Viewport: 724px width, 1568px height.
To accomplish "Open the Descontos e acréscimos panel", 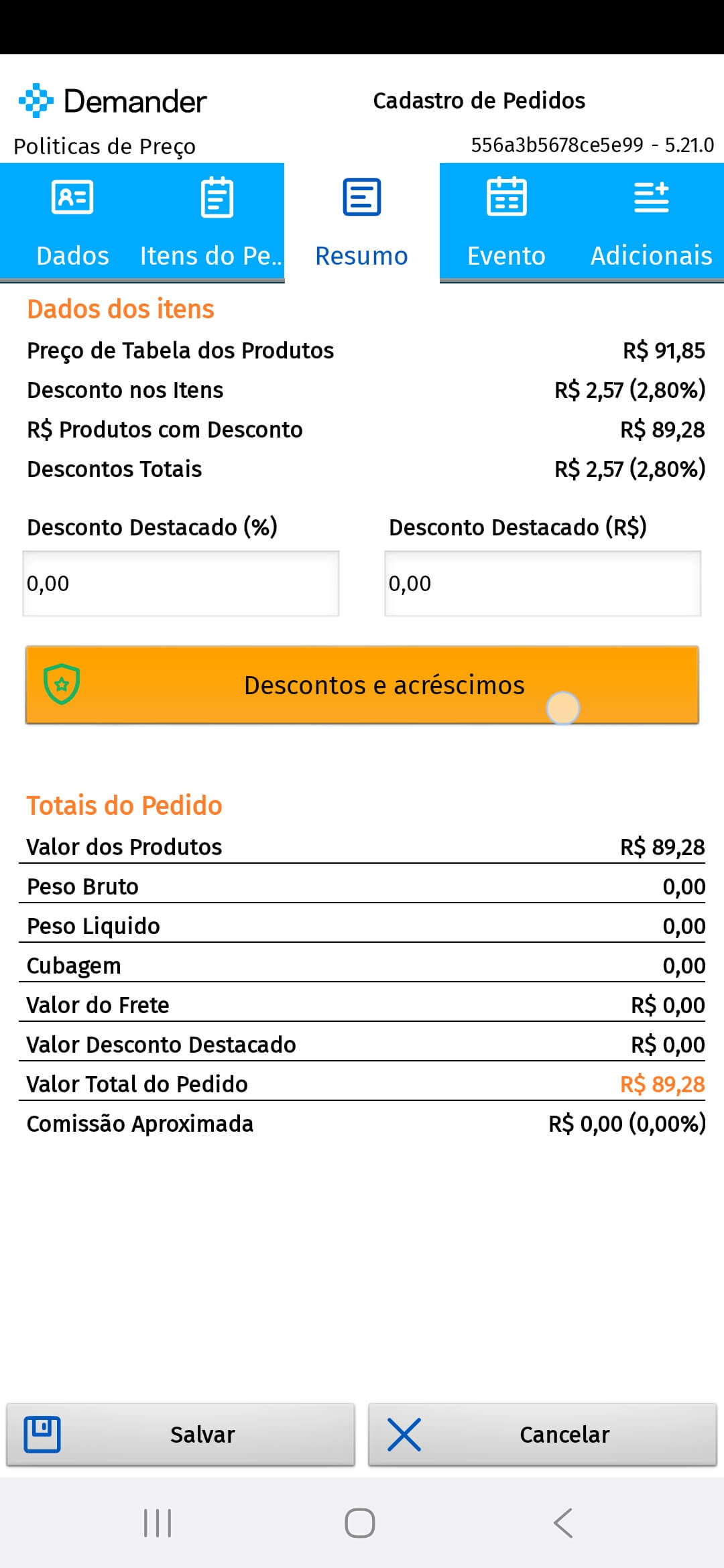I will tap(362, 685).
